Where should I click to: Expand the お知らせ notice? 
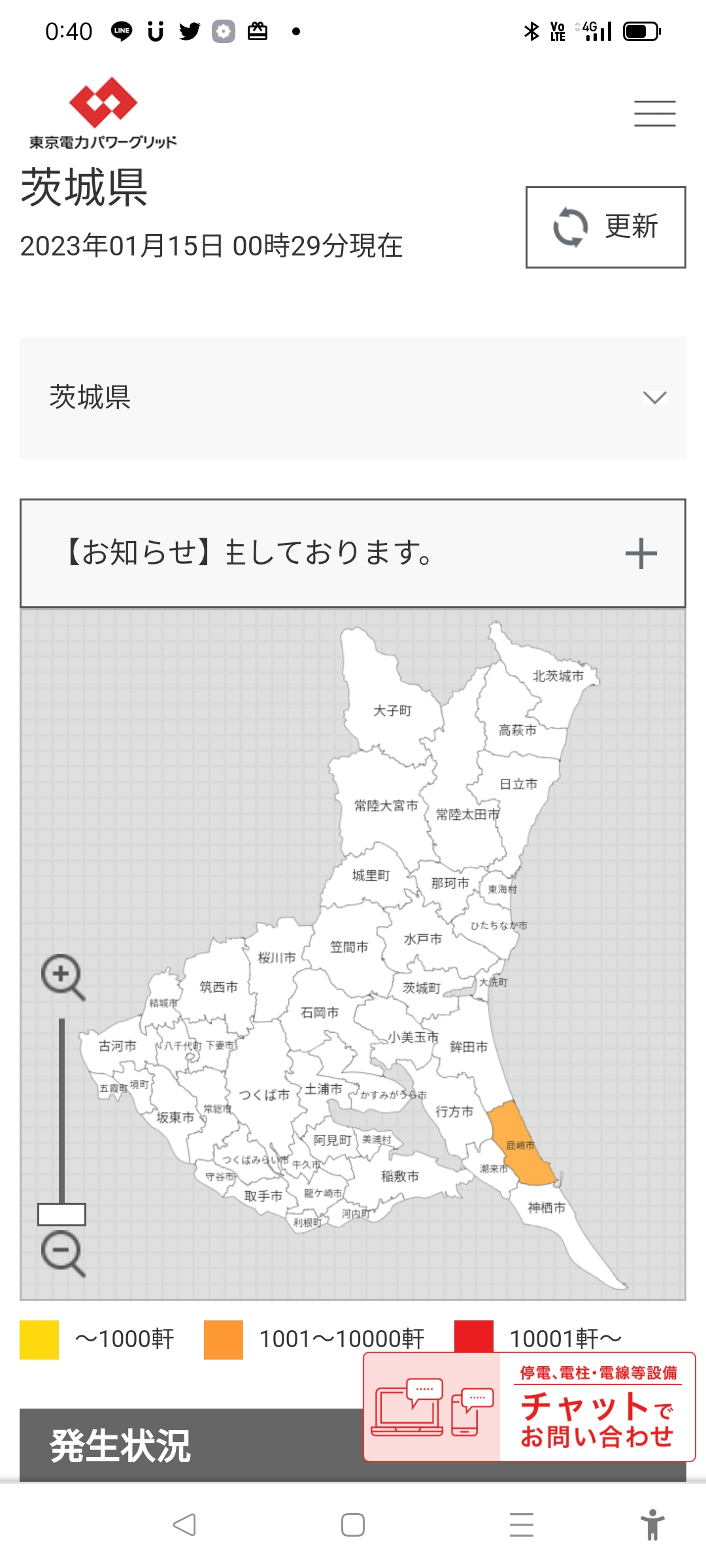pos(353,553)
